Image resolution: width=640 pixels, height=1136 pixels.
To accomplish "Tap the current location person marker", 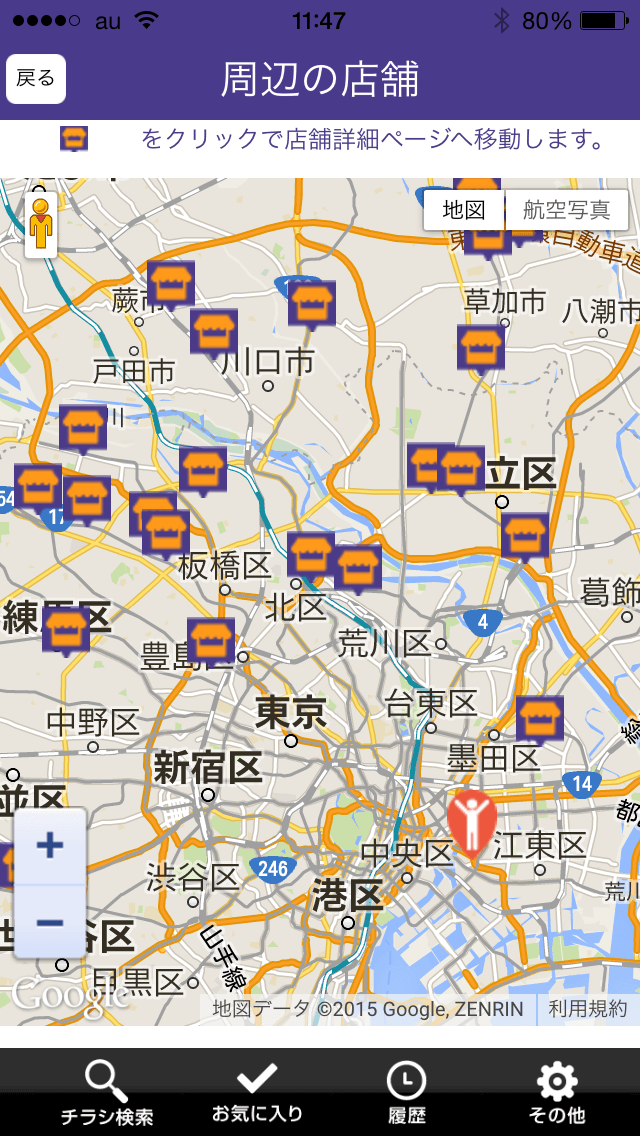I will click(x=472, y=824).
